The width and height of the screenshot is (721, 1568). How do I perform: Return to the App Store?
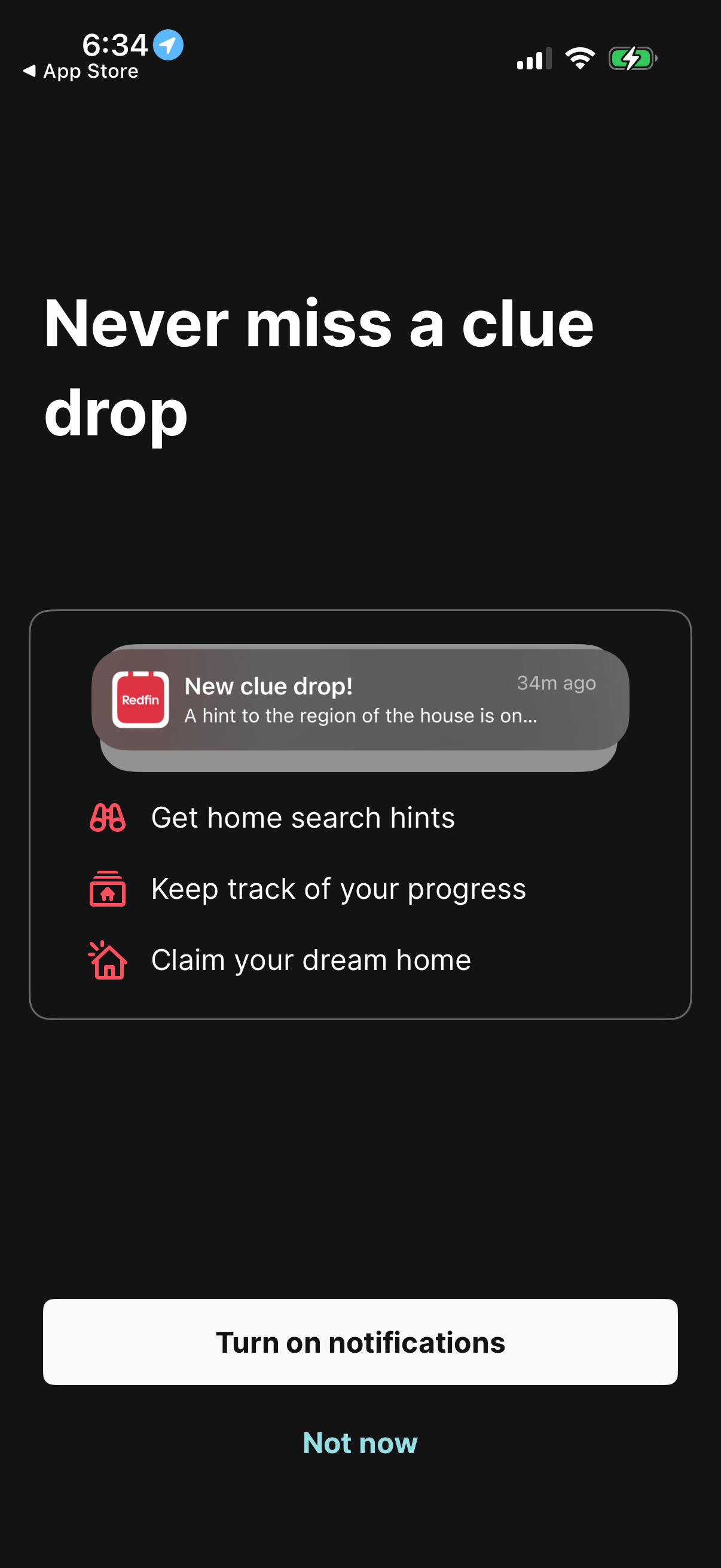coord(82,71)
